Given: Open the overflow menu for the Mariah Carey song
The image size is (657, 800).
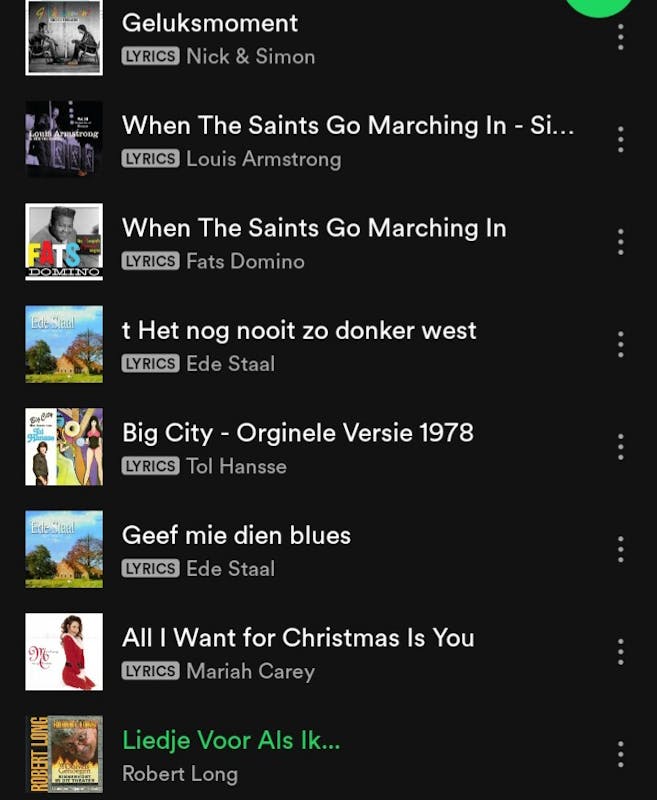Looking at the screenshot, I should (x=621, y=652).
